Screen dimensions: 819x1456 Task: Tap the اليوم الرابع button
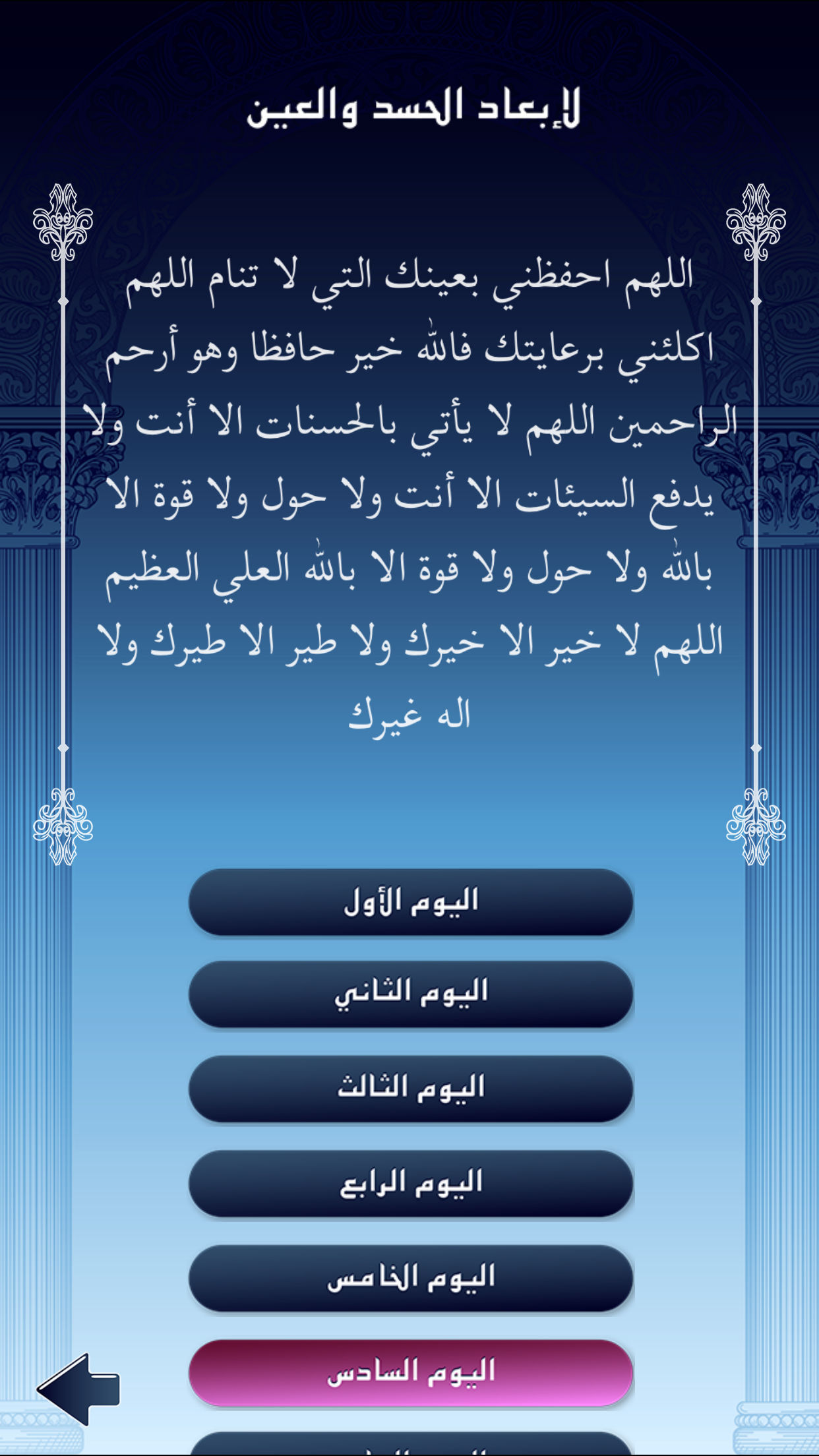point(410,1184)
